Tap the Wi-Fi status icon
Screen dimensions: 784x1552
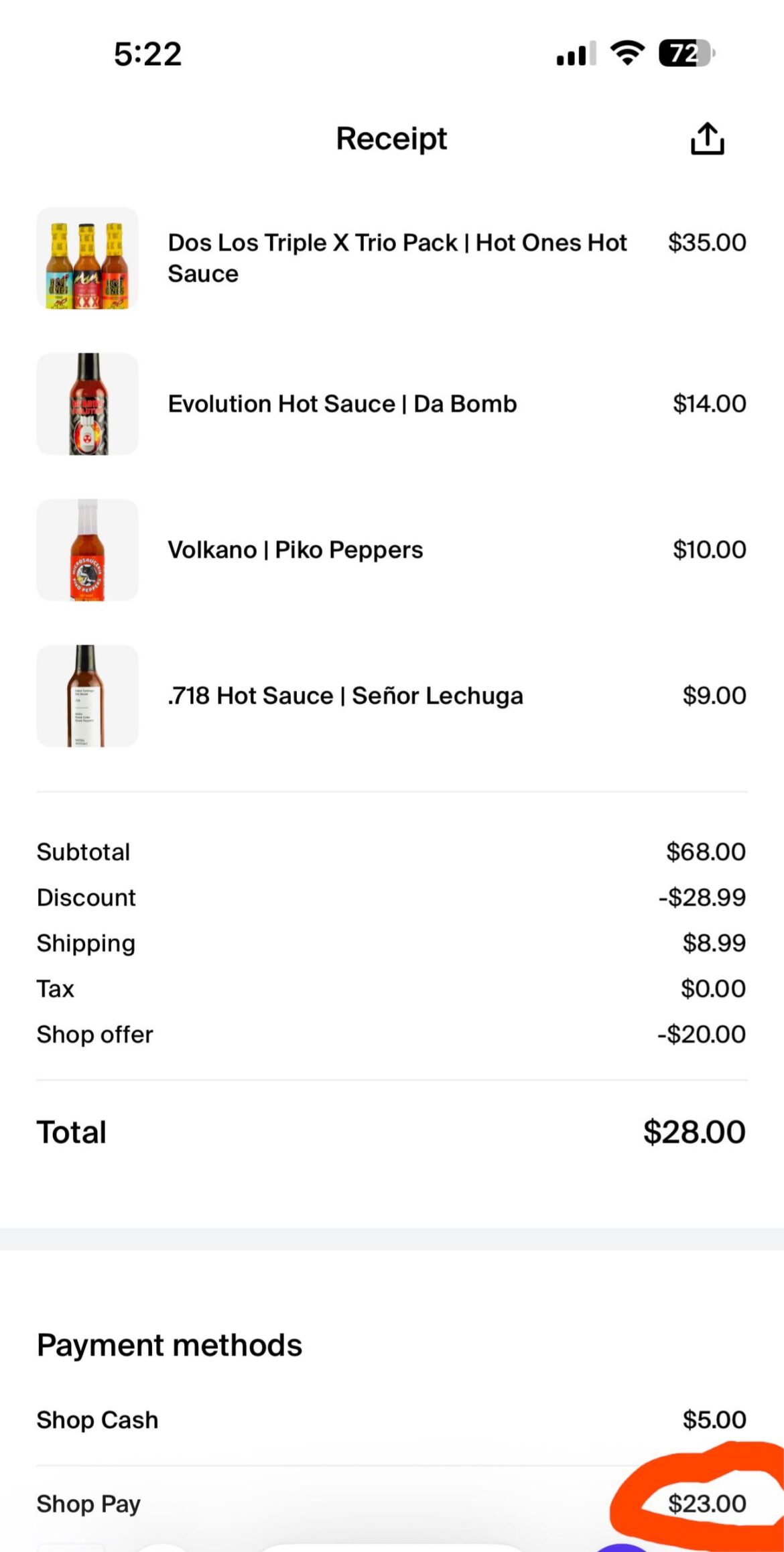click(627, 54)
